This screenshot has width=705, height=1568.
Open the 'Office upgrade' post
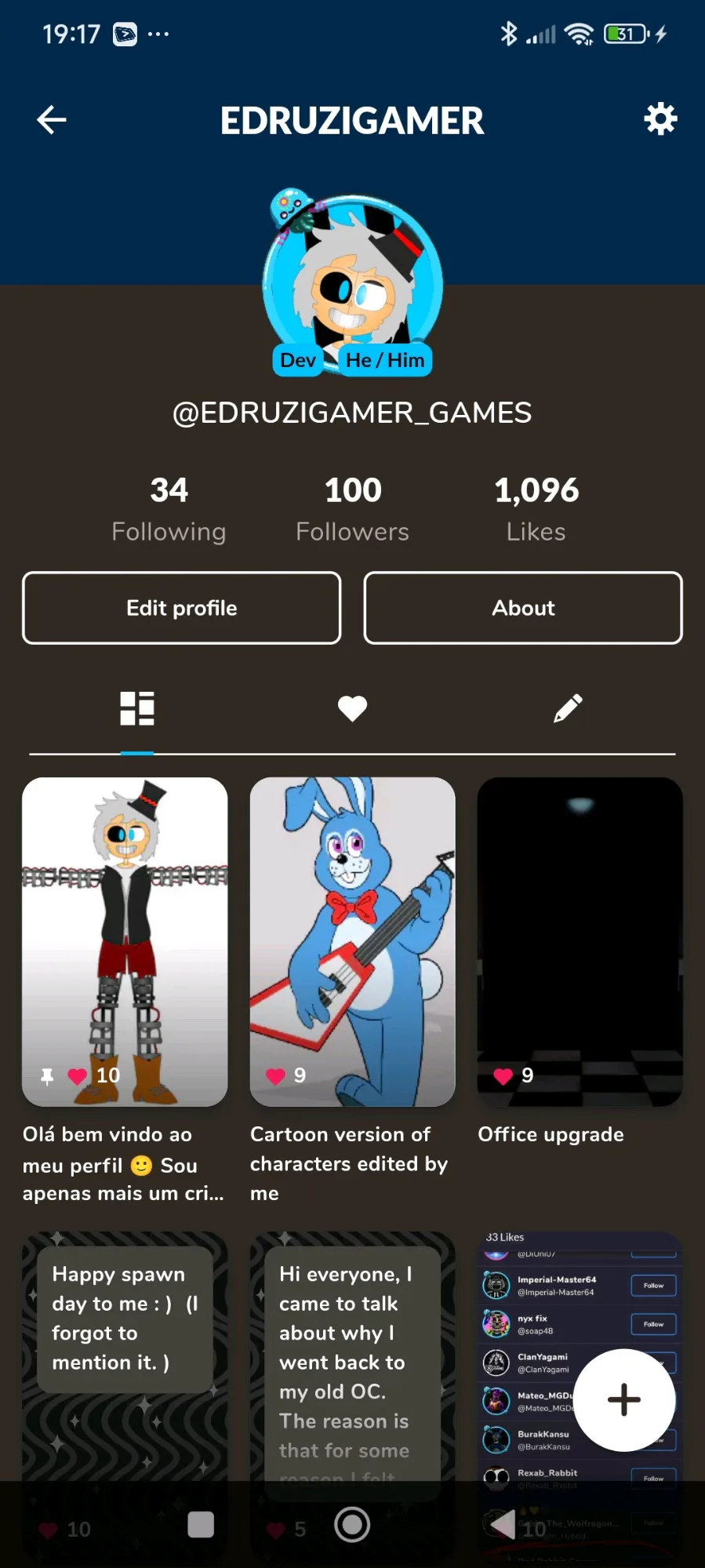(580, 941)
